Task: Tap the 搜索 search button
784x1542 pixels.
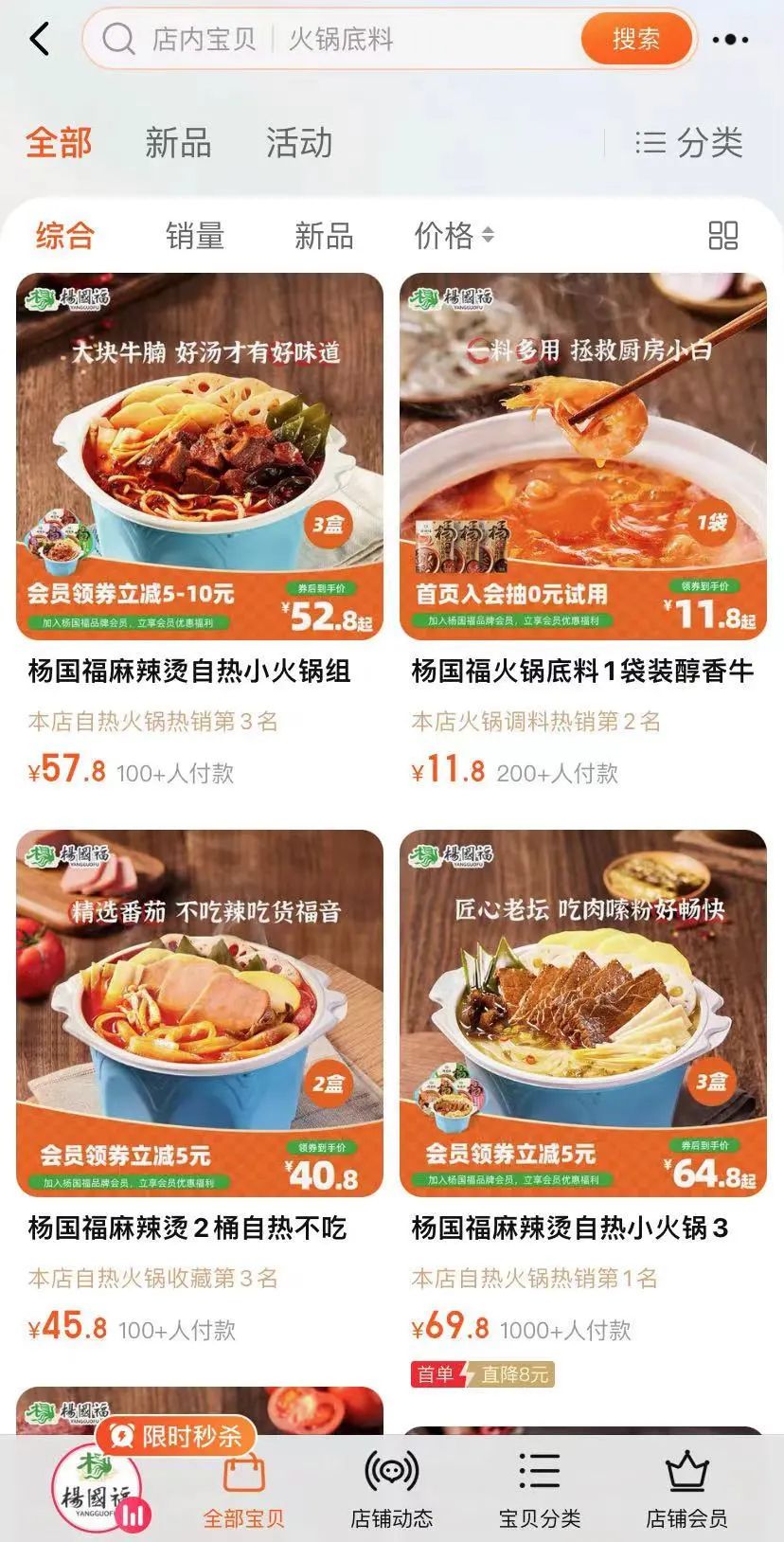Action: click(635, 40)
